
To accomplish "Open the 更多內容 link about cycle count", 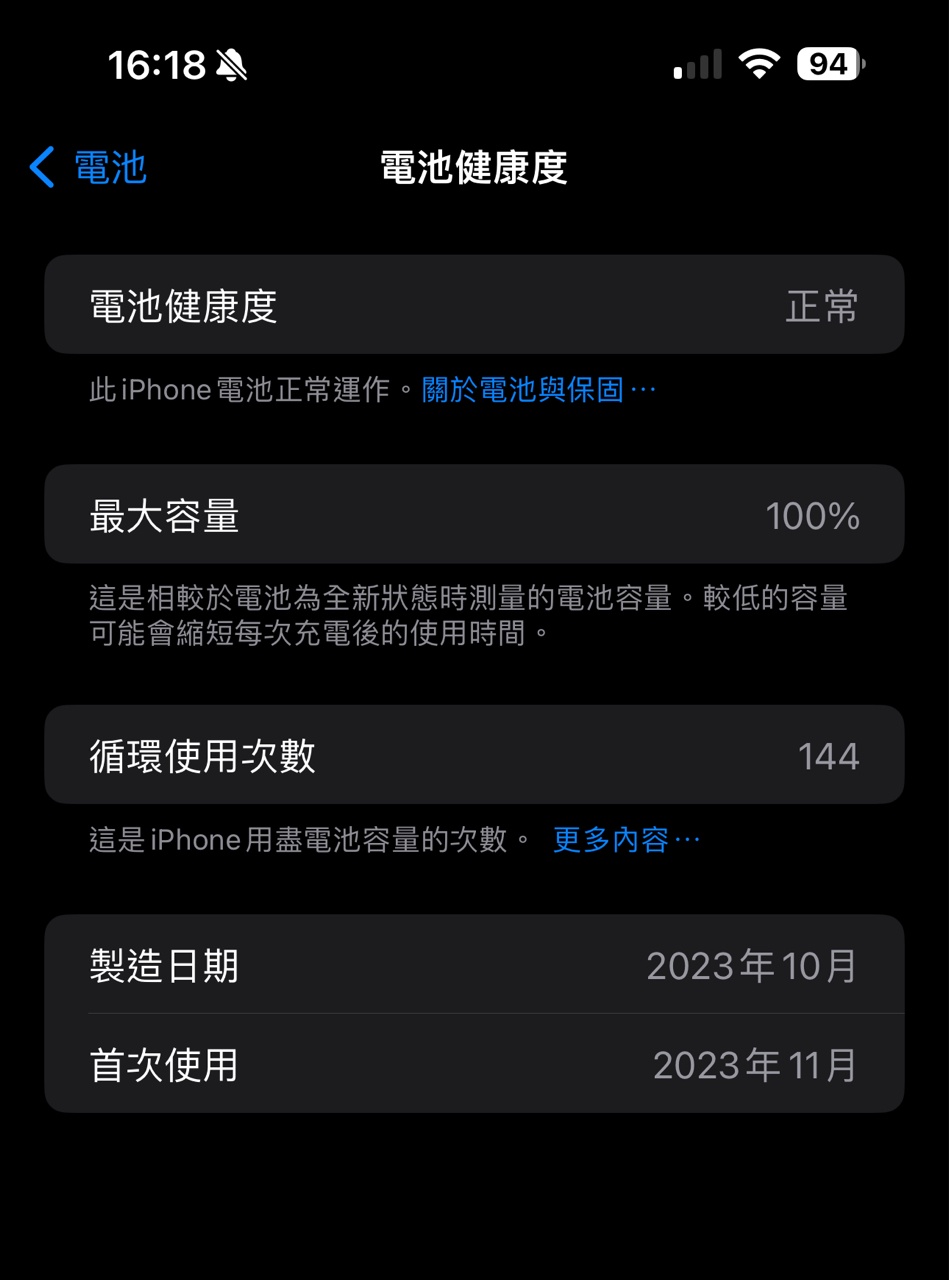I will 625,840.
